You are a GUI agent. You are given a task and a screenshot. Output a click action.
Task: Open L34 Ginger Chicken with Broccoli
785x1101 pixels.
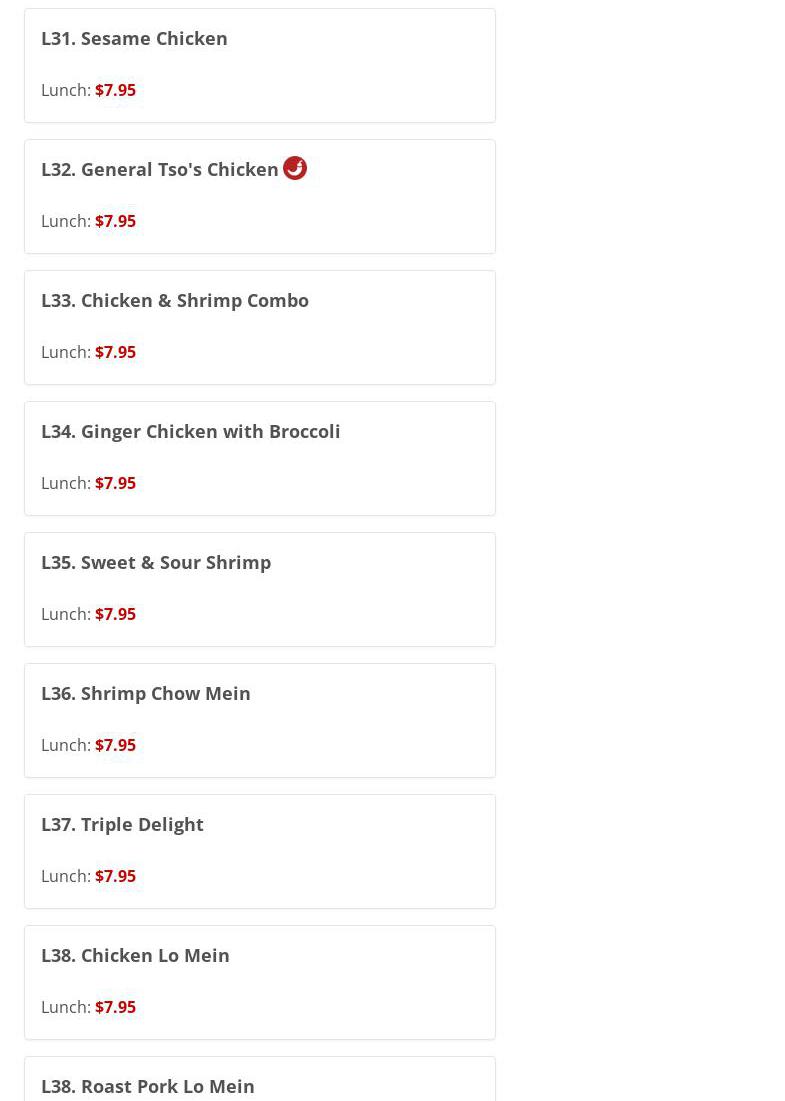click(x=260, y=459)
